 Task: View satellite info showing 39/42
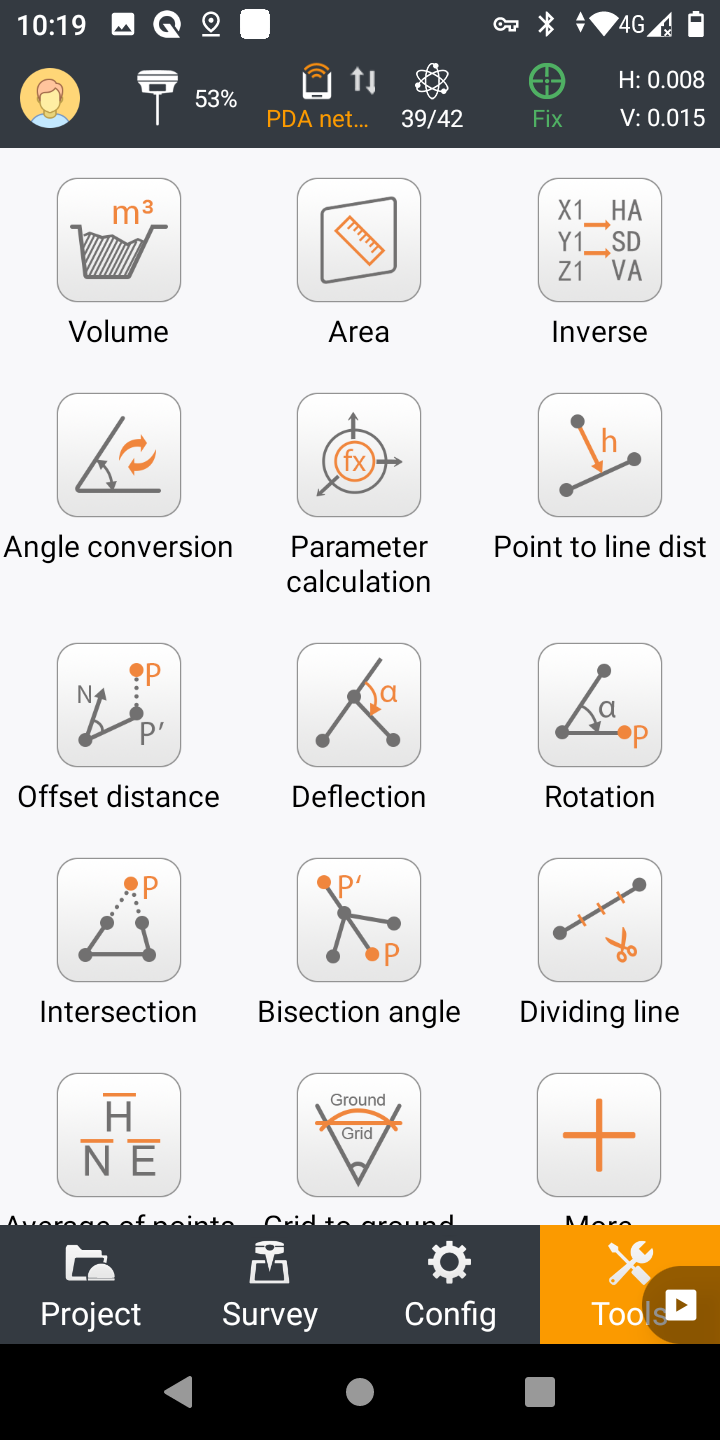[432, 98]
